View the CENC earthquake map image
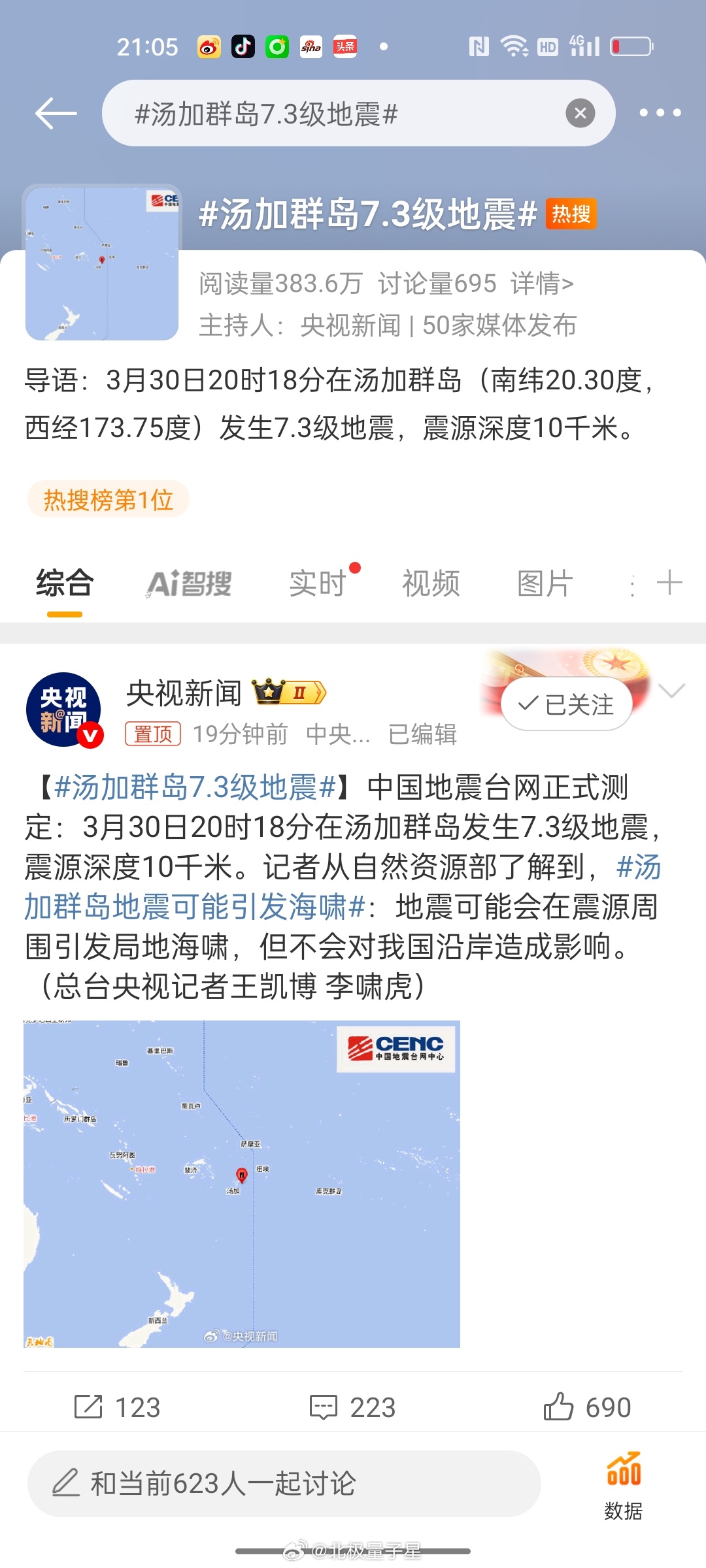Image resolution: width=706 pixels, height=1568 pixels. [242, 1184]
